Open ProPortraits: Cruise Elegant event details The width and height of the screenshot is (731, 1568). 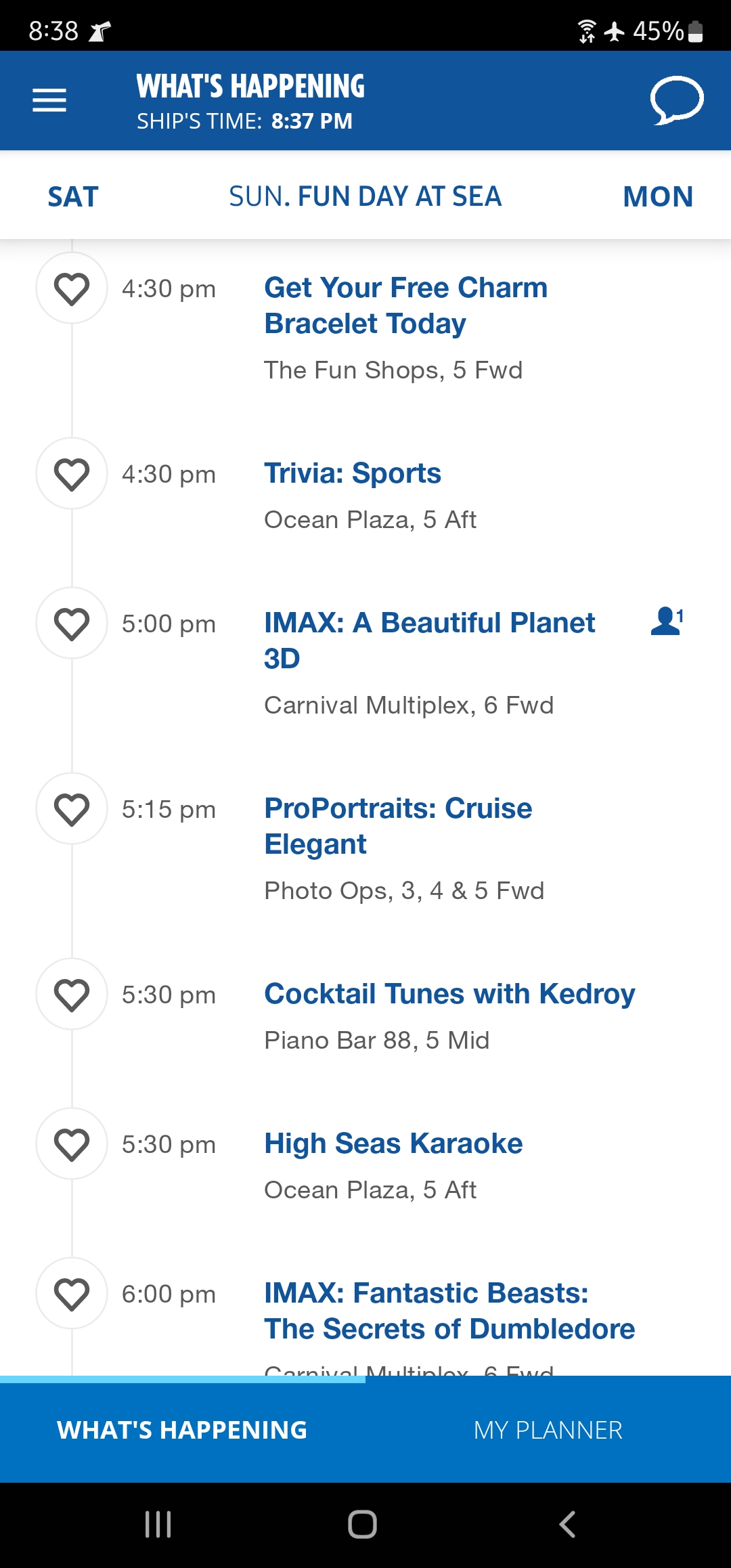coord(398,826)
